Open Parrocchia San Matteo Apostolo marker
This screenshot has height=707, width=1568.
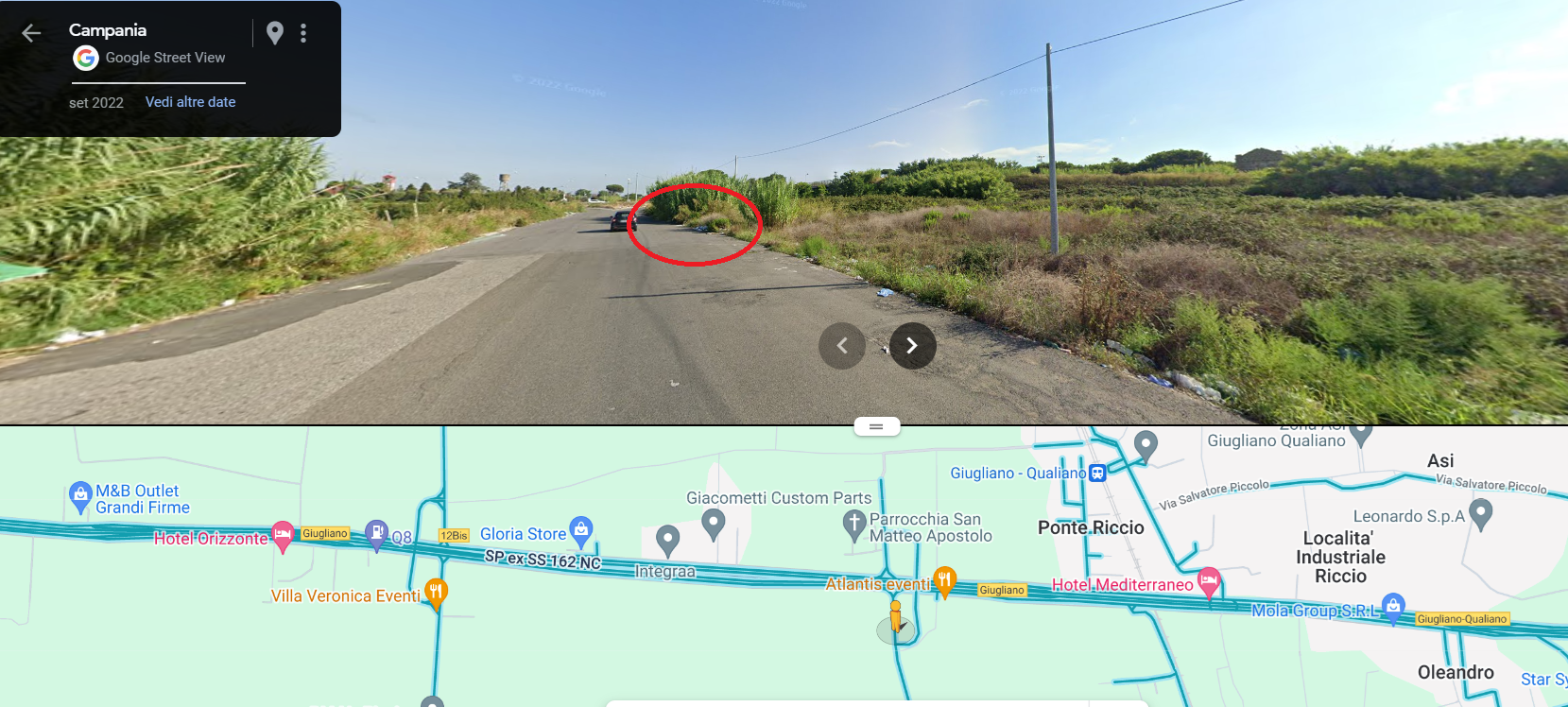click(x=854, y=523)
